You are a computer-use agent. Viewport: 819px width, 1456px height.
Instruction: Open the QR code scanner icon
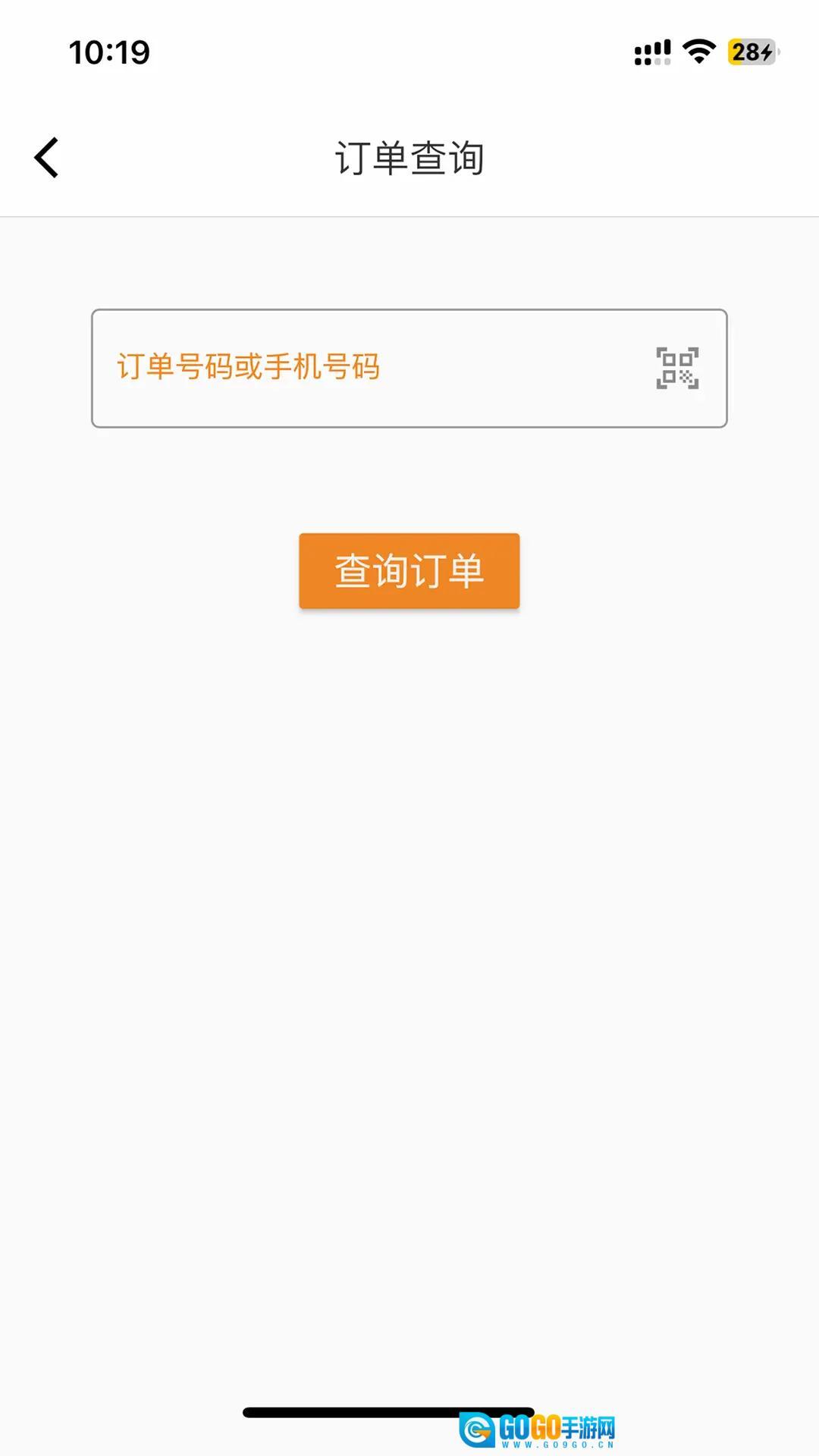coord(676,369)
